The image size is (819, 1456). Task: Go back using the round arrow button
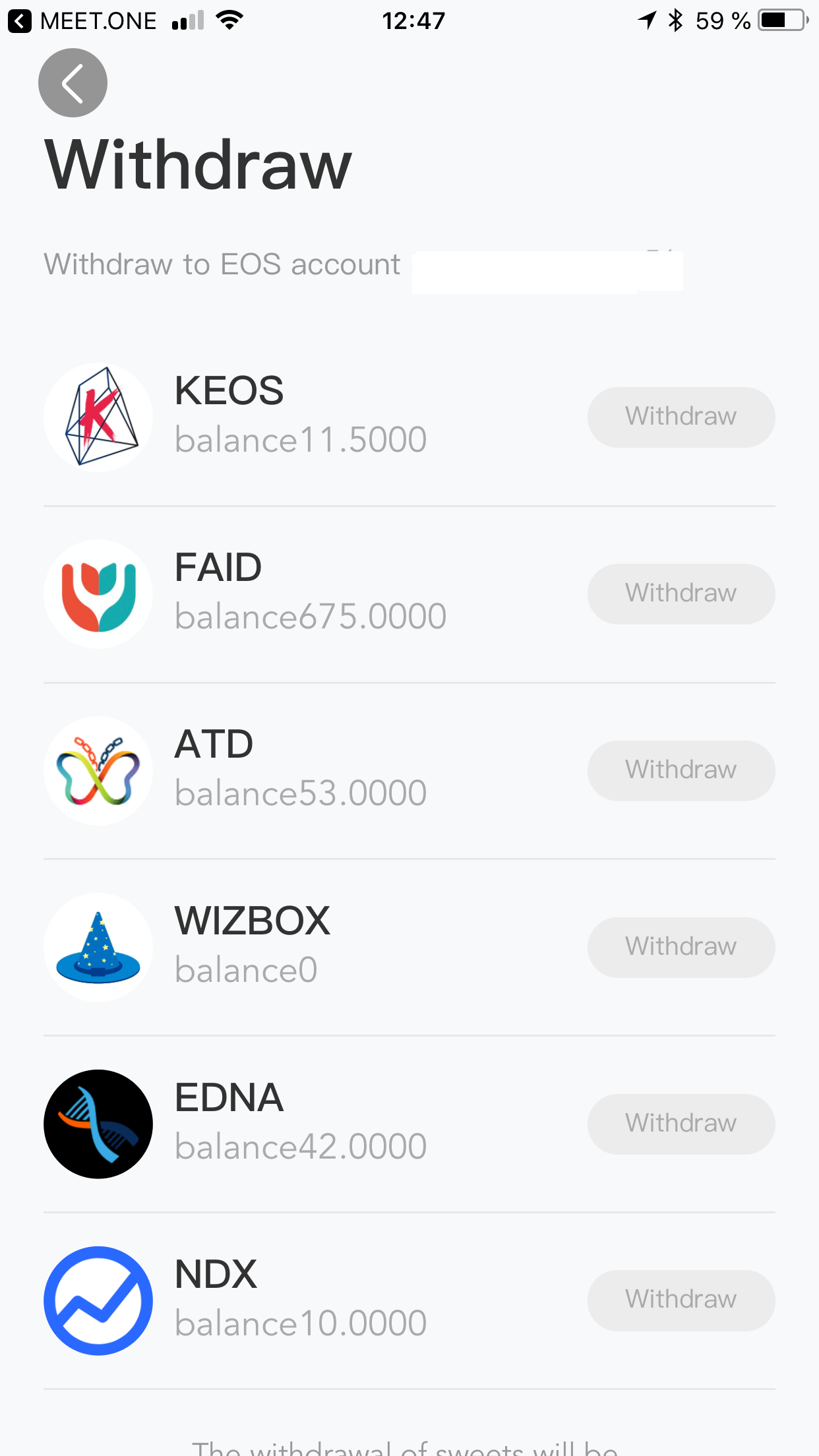tap(73, 83)
